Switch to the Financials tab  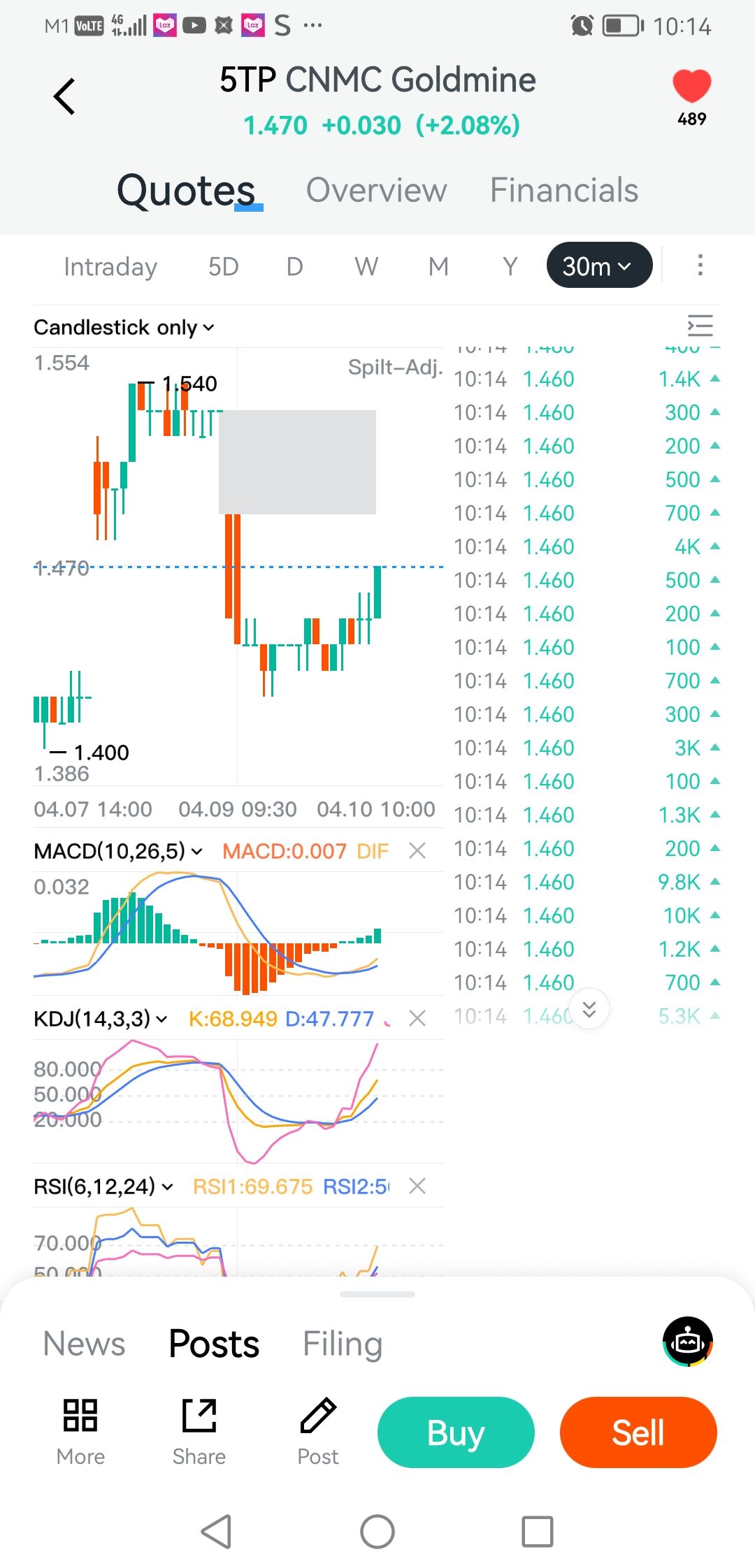pos(563,190)
